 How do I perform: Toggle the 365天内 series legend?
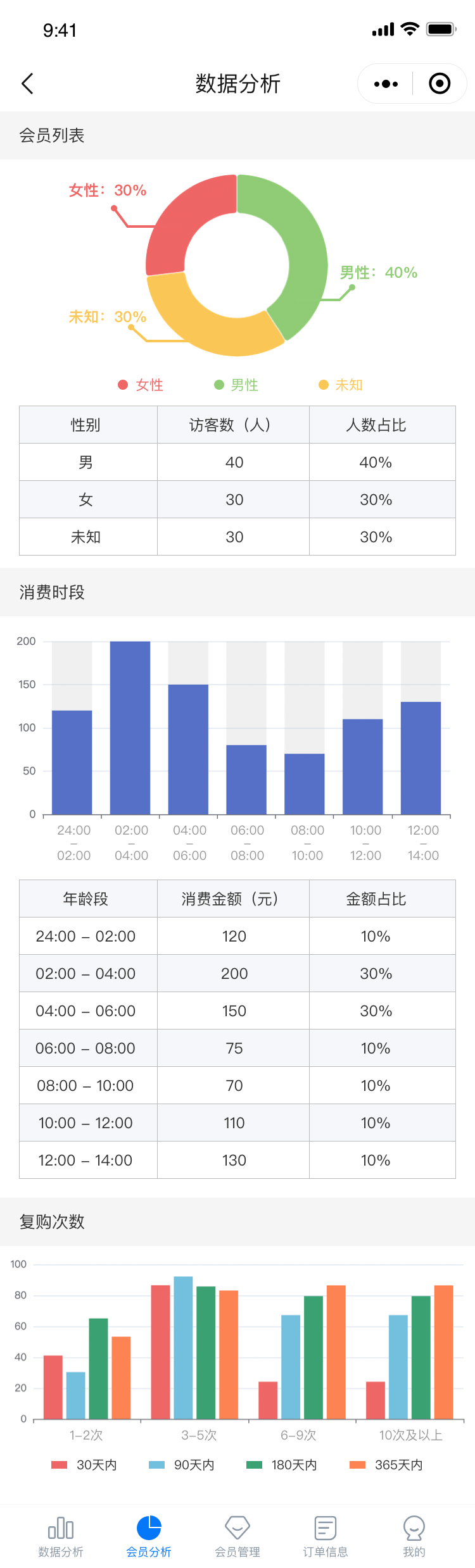tap(386, 1465)
